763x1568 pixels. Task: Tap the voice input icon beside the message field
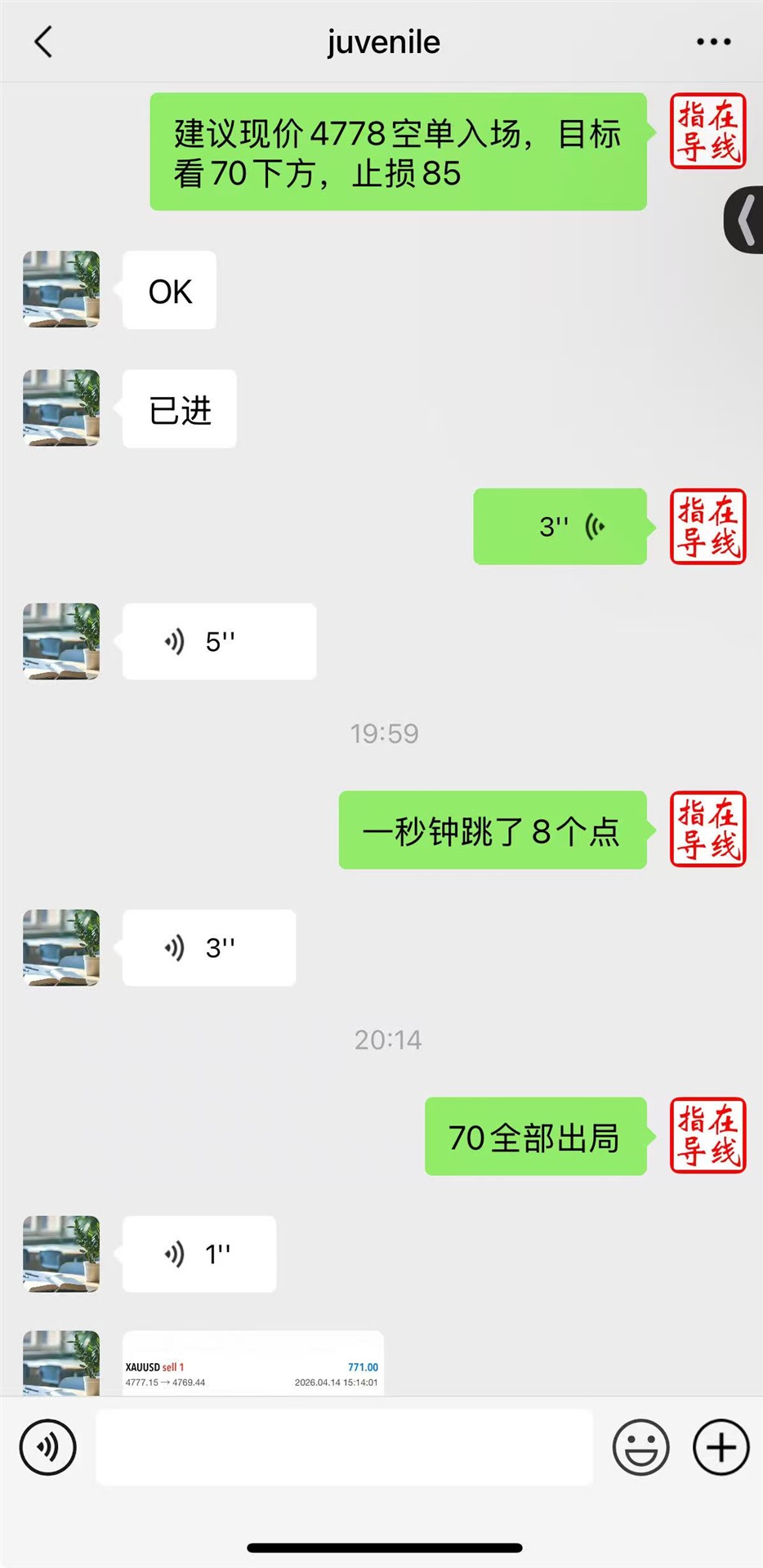pyautogui.click(x=47, y=1446)
